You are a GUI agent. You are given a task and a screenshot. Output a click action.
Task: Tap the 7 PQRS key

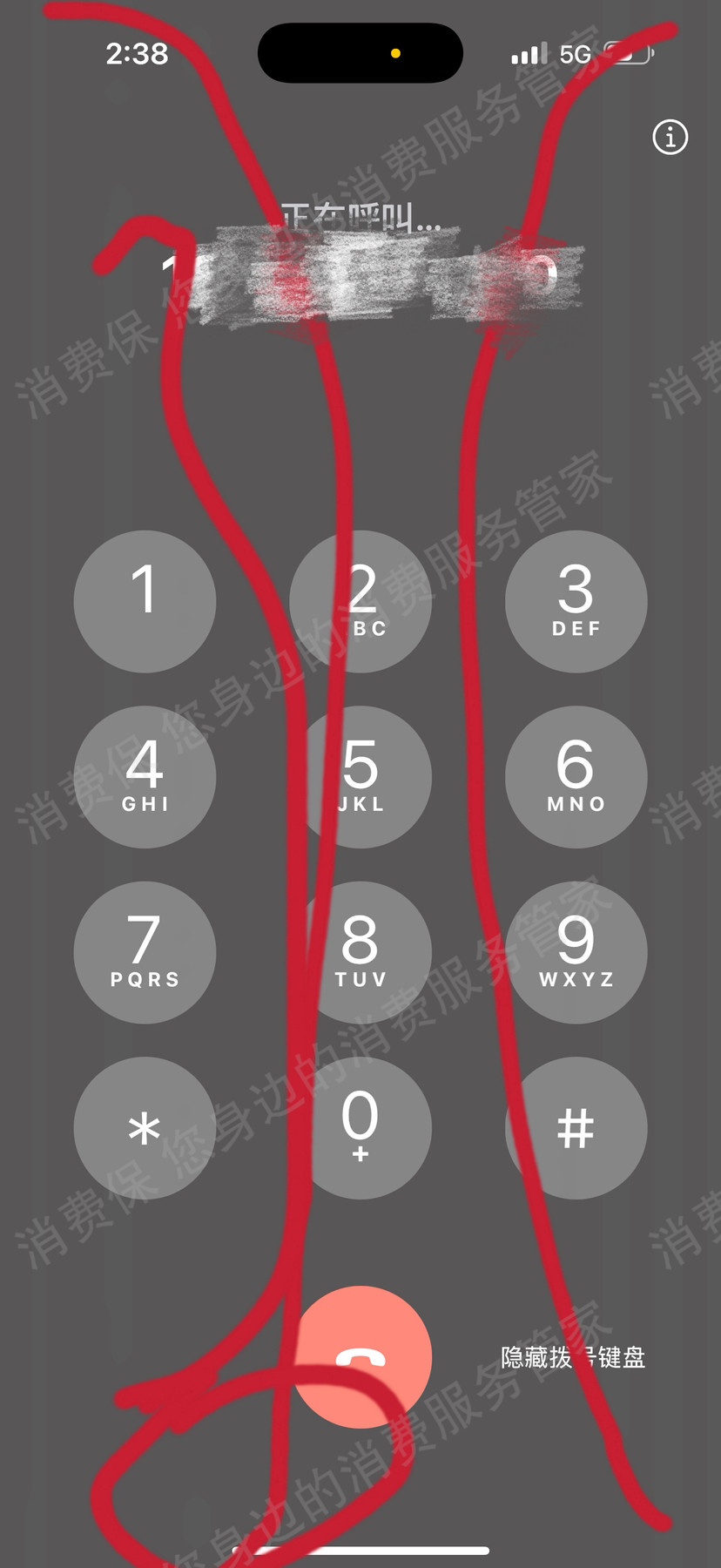tap(145, 952)
